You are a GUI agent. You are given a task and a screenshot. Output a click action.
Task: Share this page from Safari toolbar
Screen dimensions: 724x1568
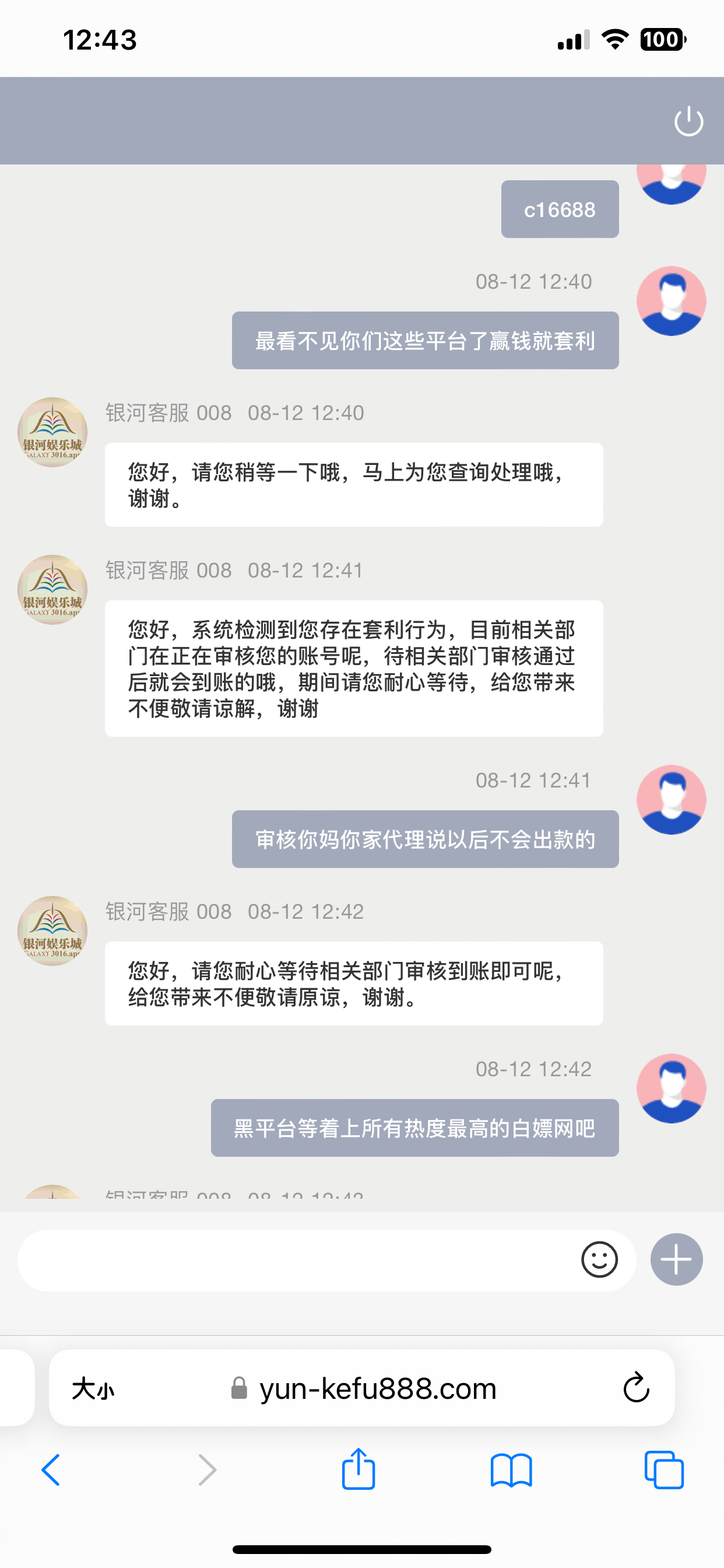pyautogui.click(x=359, y=1469)
